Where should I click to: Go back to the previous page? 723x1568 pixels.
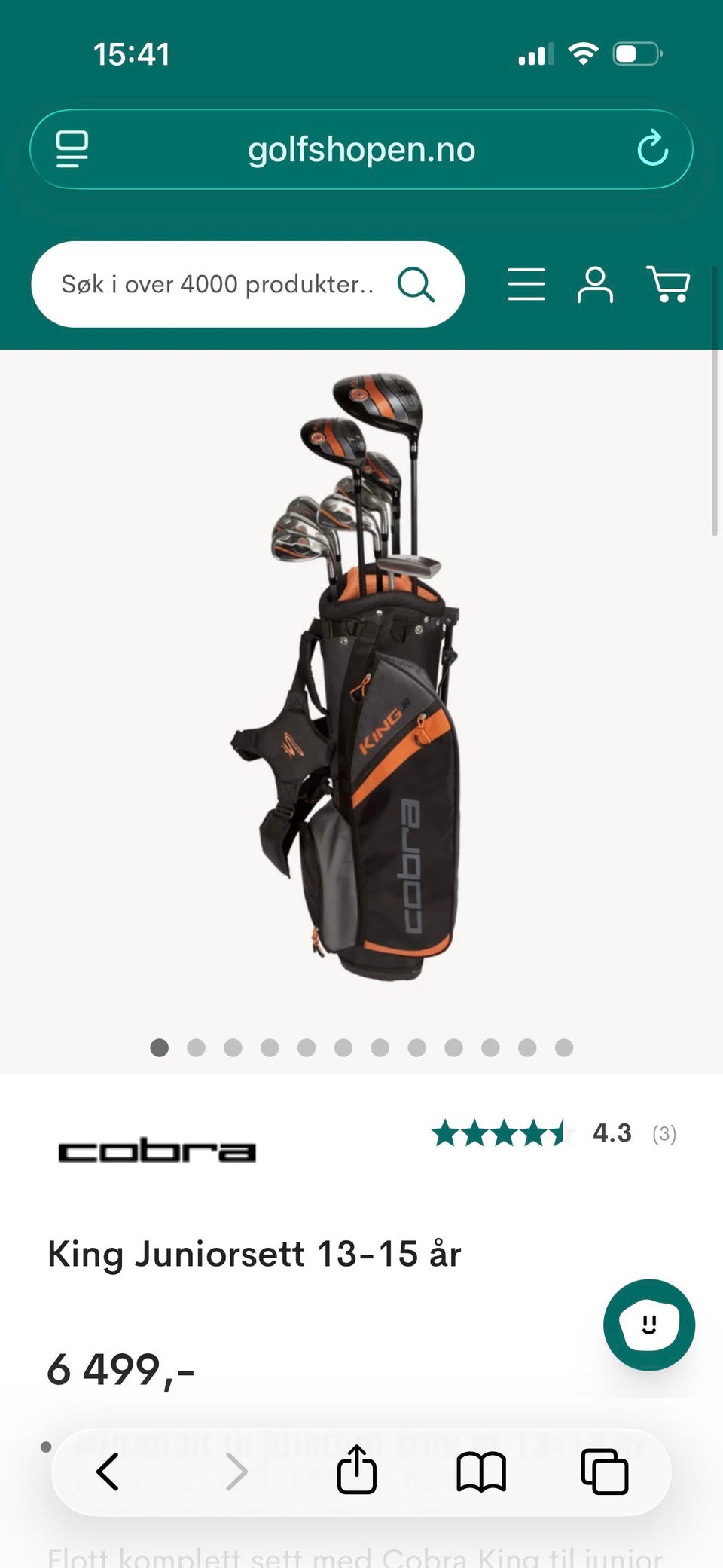pyautogui.click(x=108, y=1471)
